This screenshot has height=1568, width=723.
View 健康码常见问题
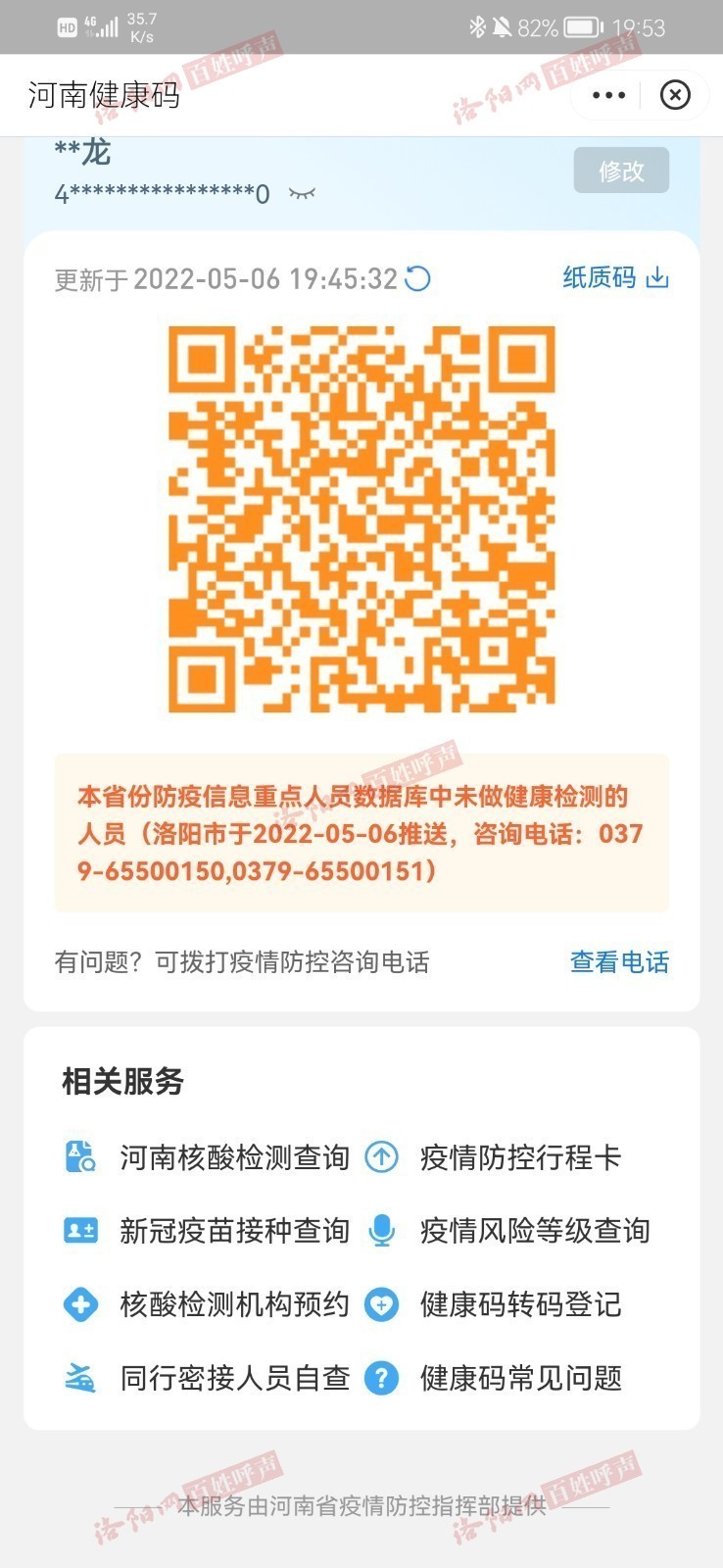[x=493, y=1378]
